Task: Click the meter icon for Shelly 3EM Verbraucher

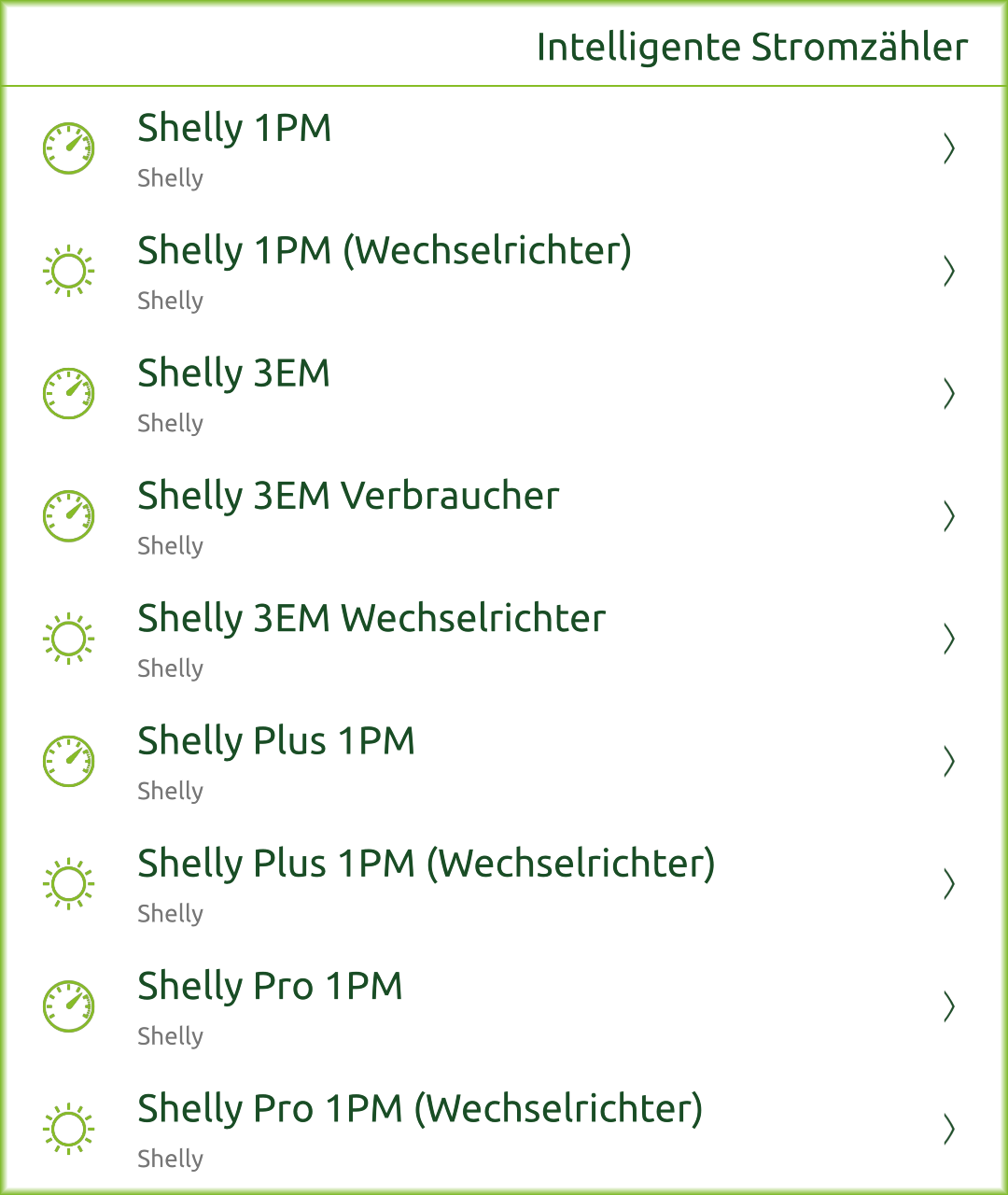Action: tap(67, 516)
